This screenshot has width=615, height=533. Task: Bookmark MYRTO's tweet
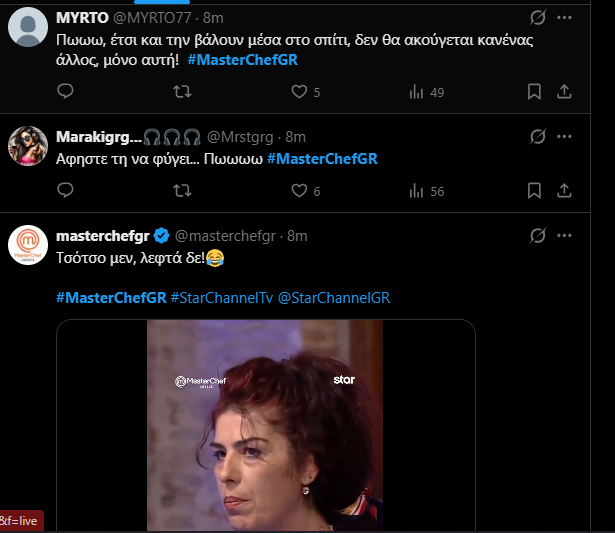tap(534, 92)
